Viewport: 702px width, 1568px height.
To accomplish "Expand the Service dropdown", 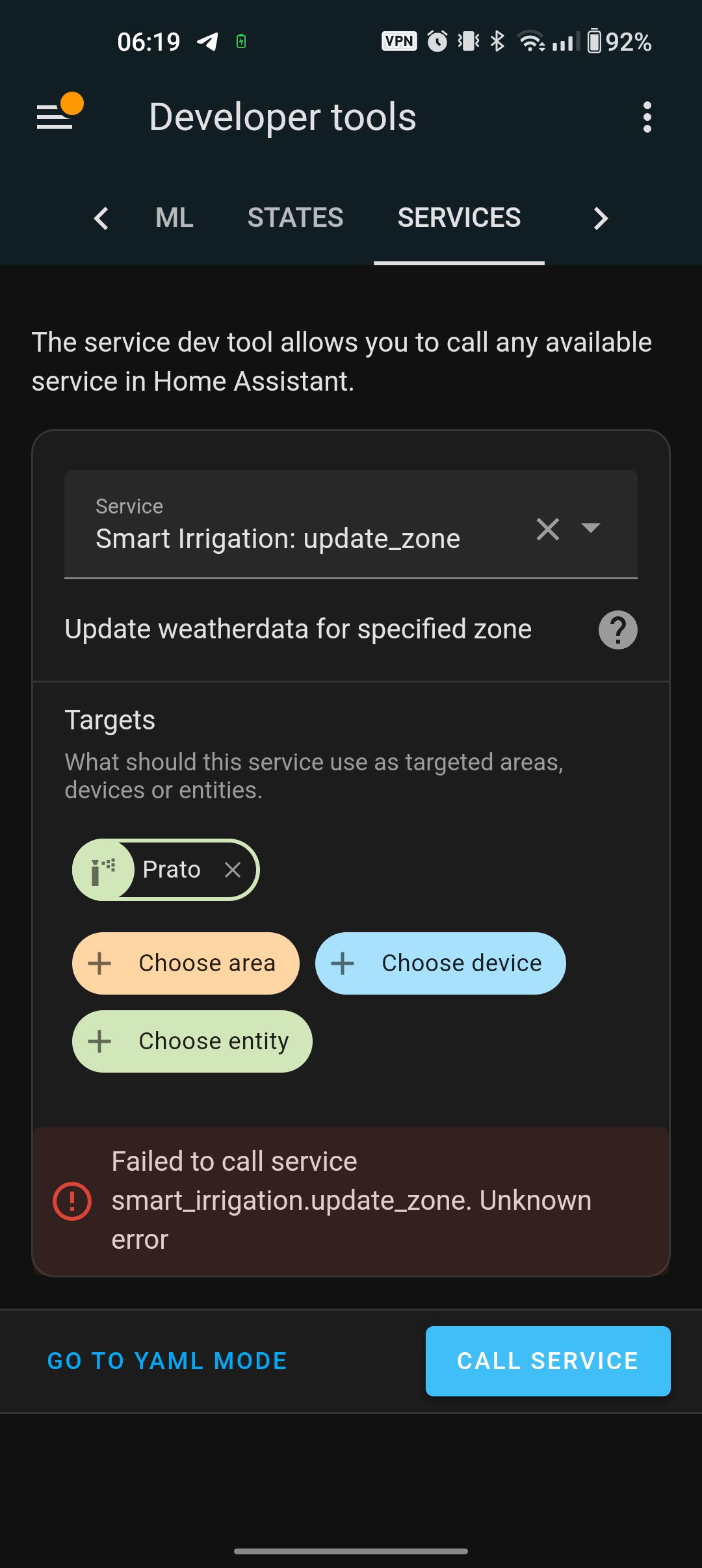I will (x=591, y=527).
